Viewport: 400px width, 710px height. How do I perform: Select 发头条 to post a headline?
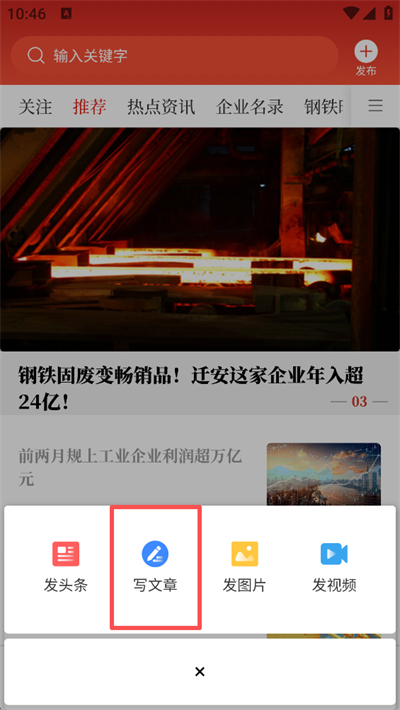(66, 566)
